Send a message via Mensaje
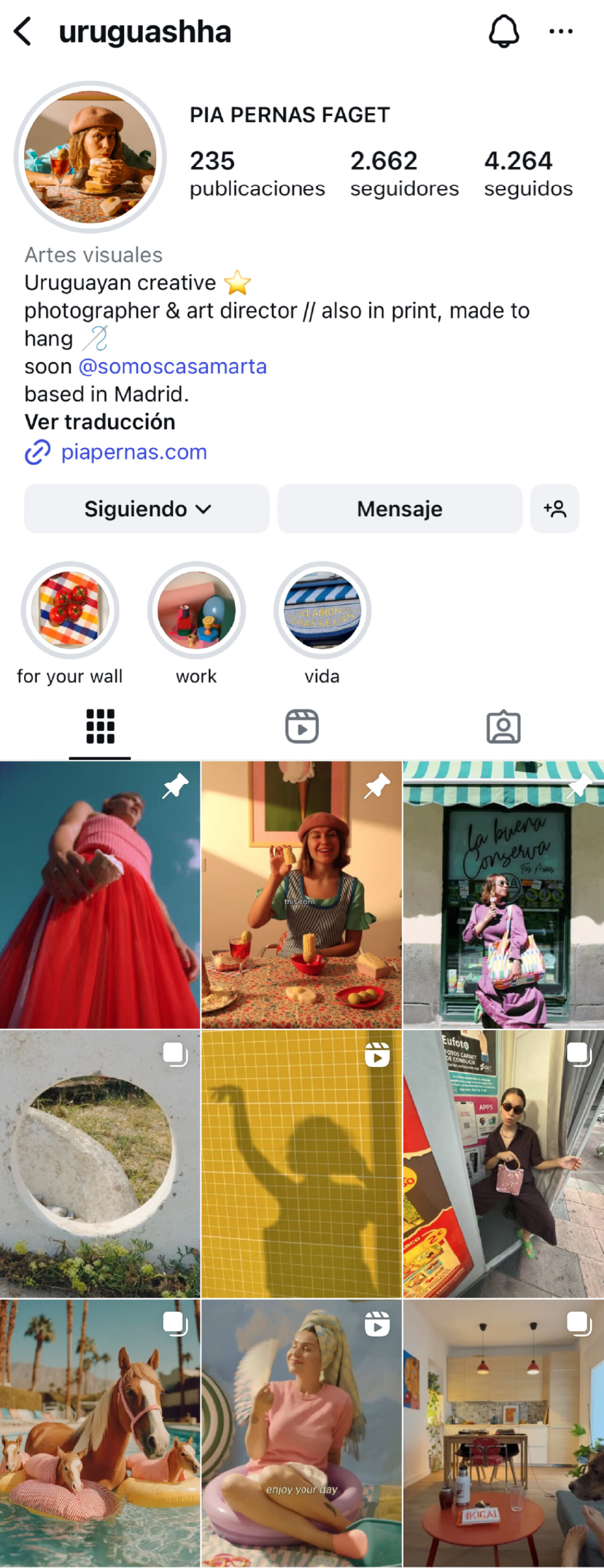Image resolution: width=604 pixels, height=1568 pixels. 399,509
